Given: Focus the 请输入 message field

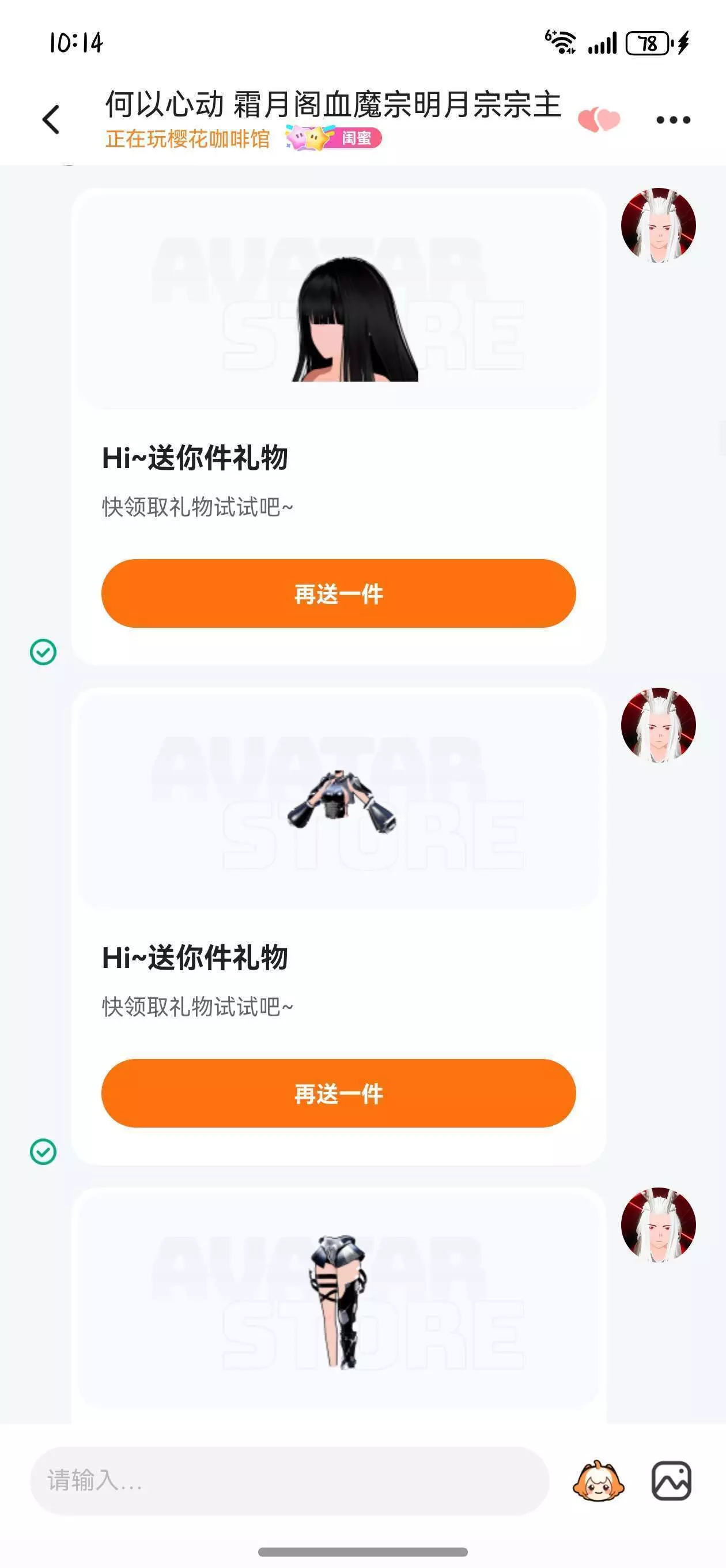Looking at the screenshot, I should (290, 1481).
